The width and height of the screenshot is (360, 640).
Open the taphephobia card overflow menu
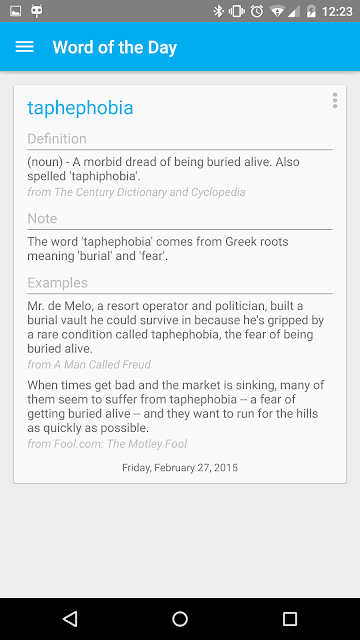pyautogui.click(x=335, y=100)
